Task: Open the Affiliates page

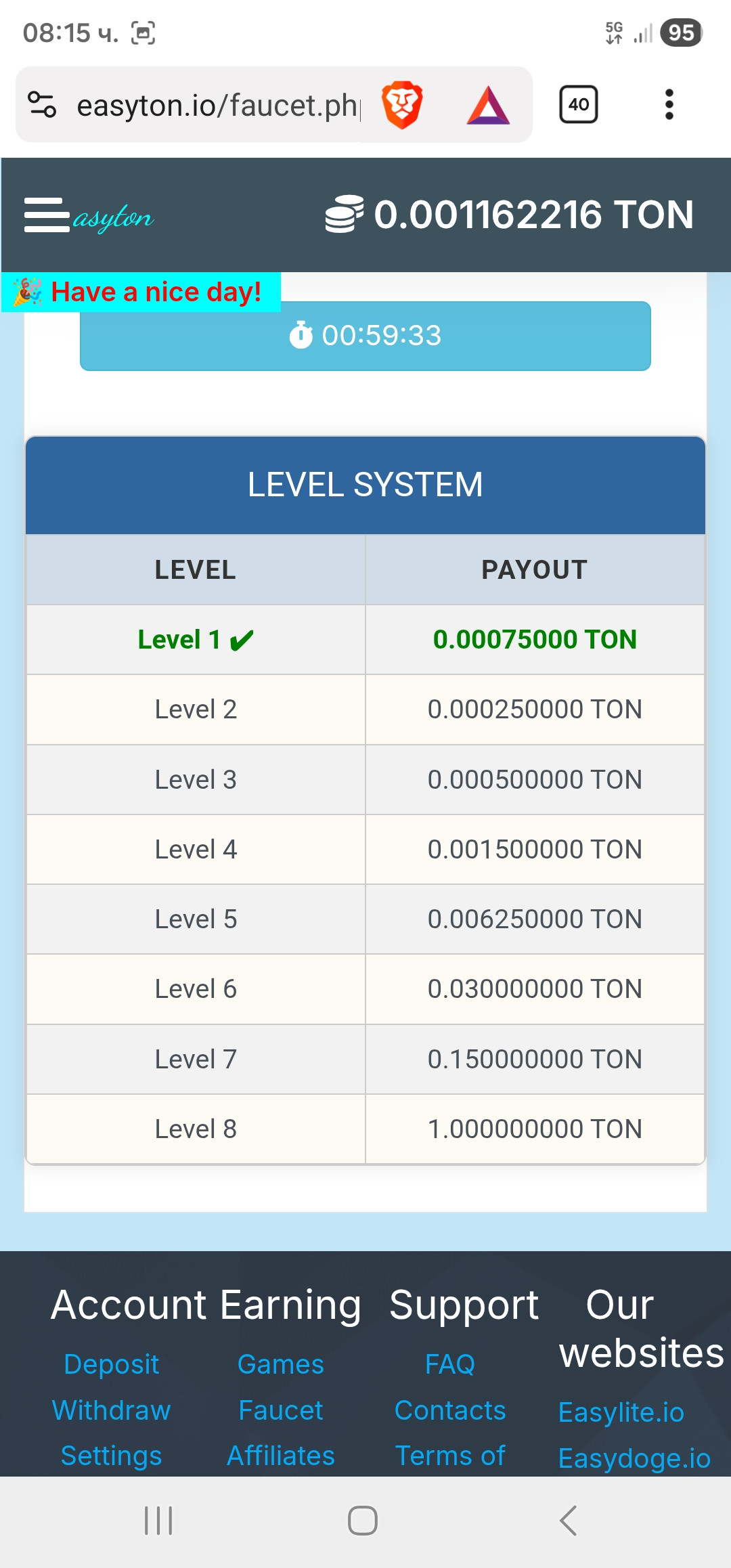Action: click(281, 1456)
